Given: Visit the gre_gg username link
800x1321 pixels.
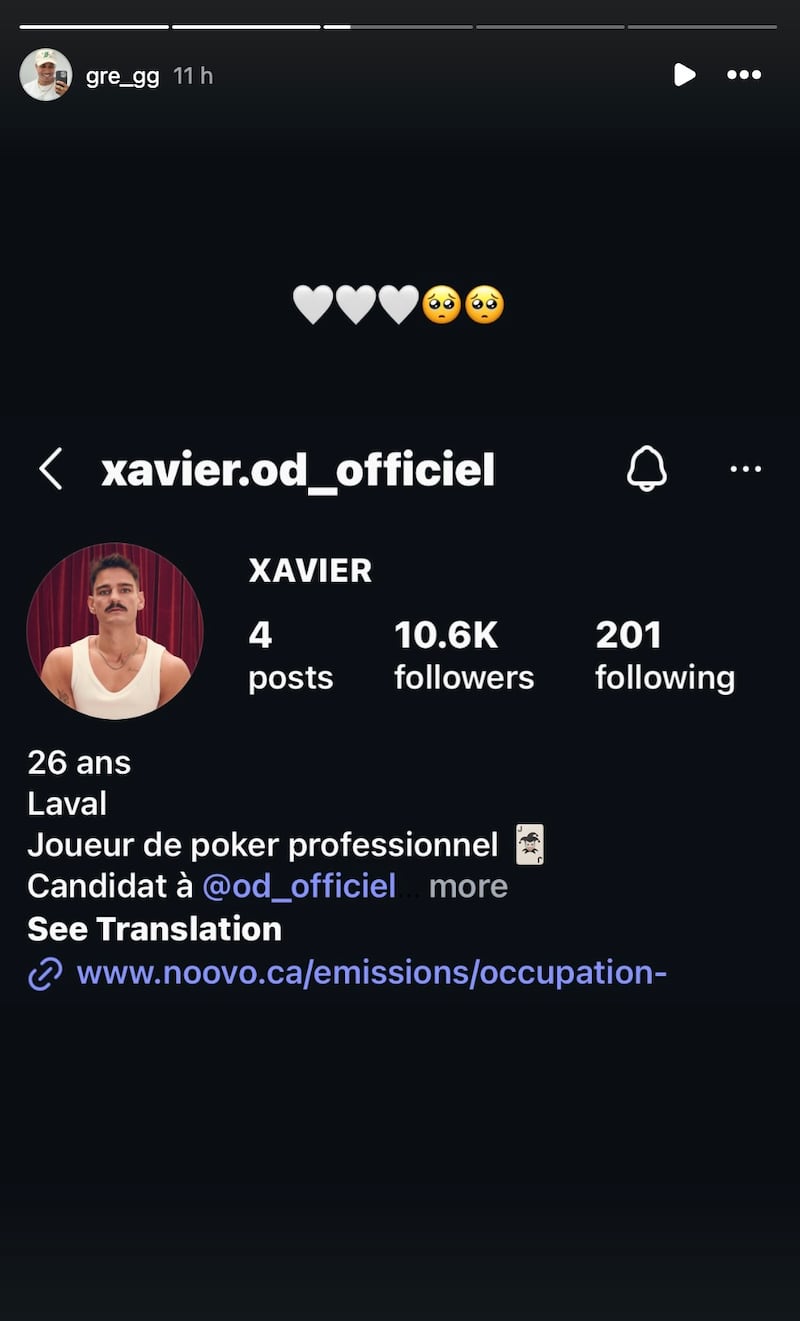Looking at the screenshot, I should 122,77.
